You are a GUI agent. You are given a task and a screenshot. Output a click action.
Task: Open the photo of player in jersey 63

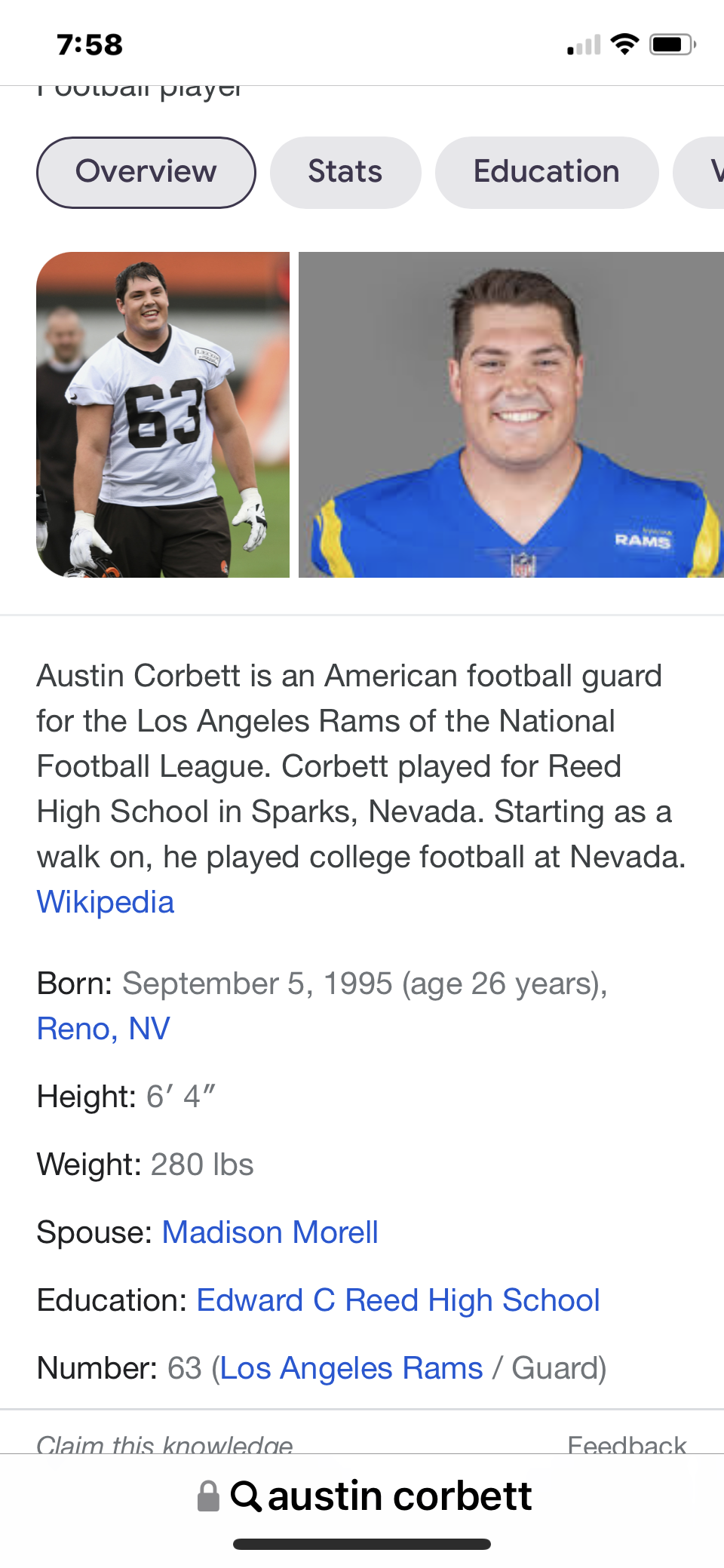[x=163, y=415]
